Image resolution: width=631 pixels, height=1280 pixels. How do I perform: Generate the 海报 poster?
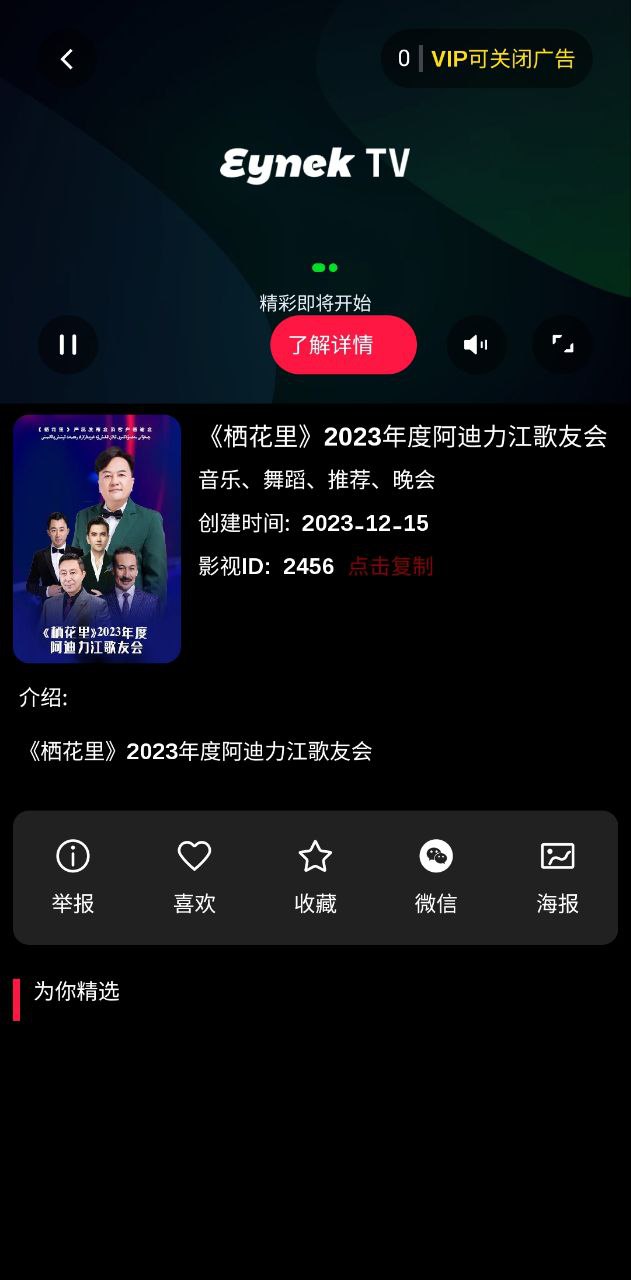[x=557, y=877]
